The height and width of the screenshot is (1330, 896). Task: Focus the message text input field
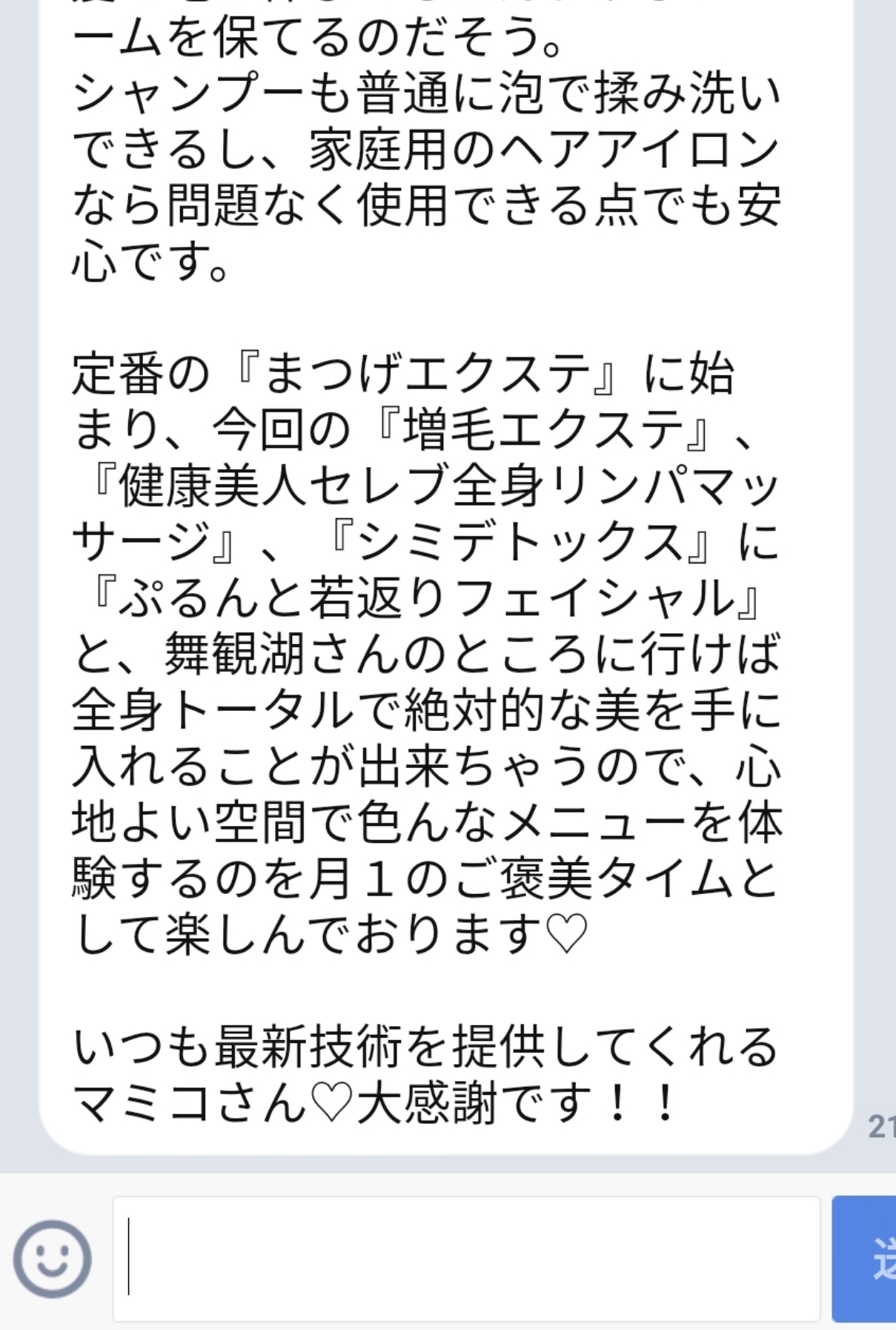point(467,1259)
